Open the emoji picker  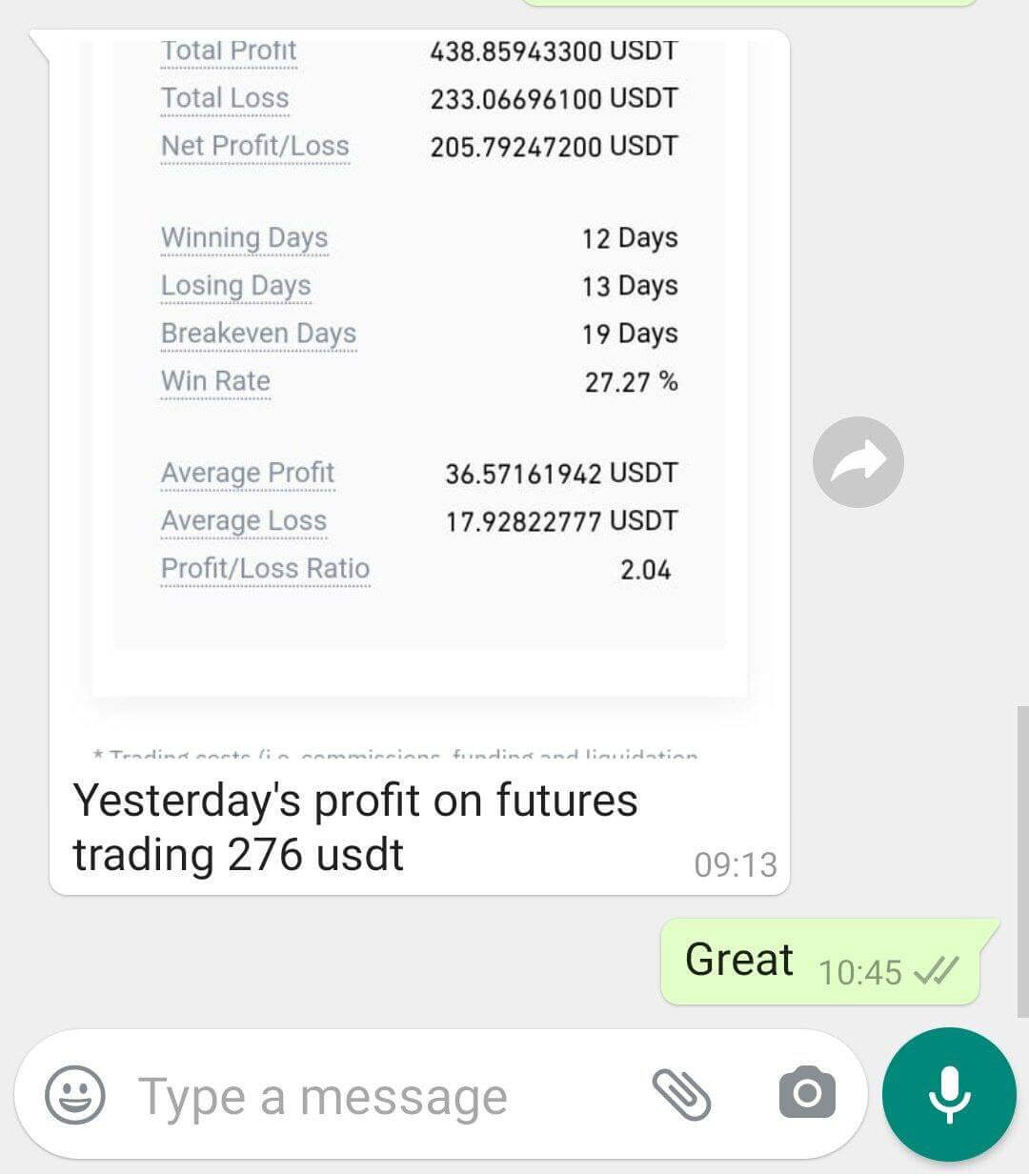[x=75, y=1095]
